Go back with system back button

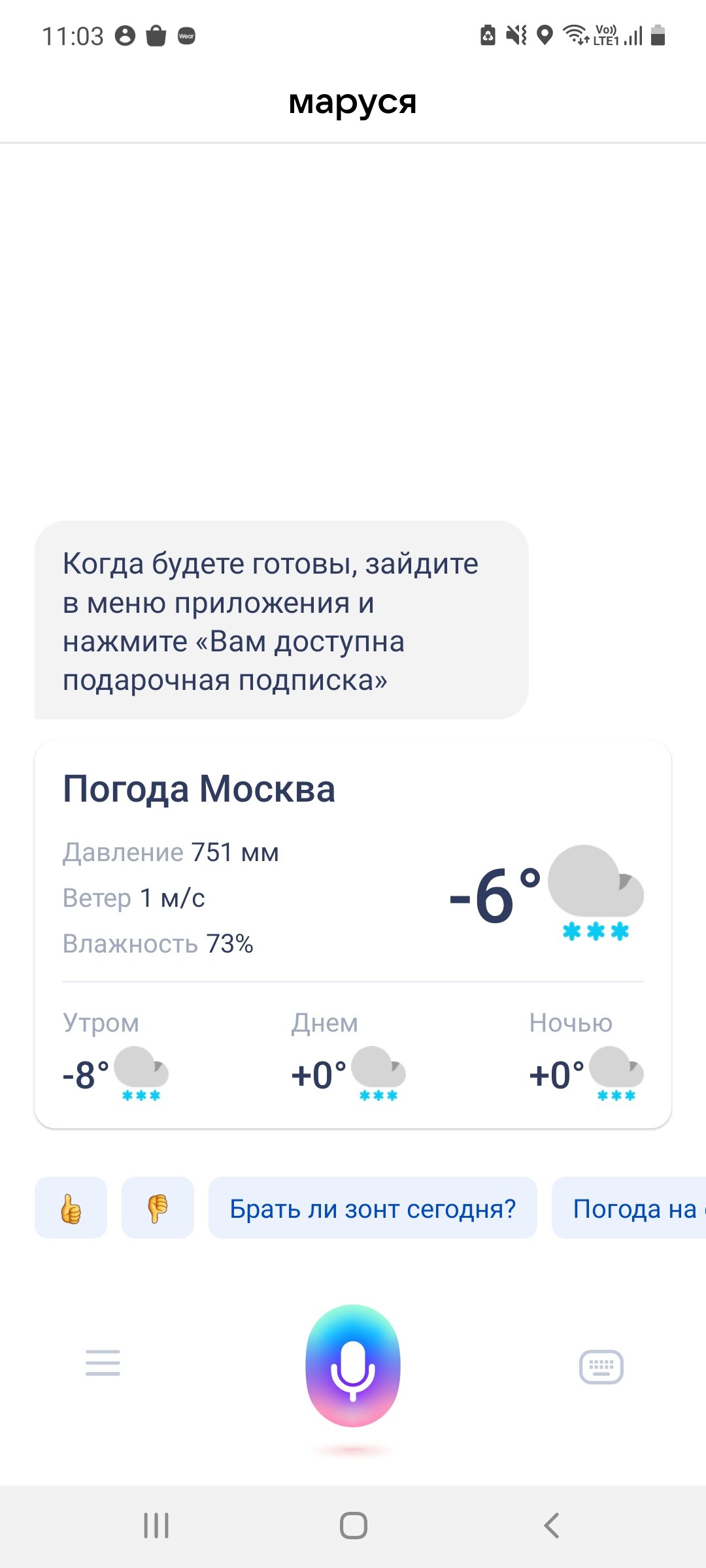551,1526
